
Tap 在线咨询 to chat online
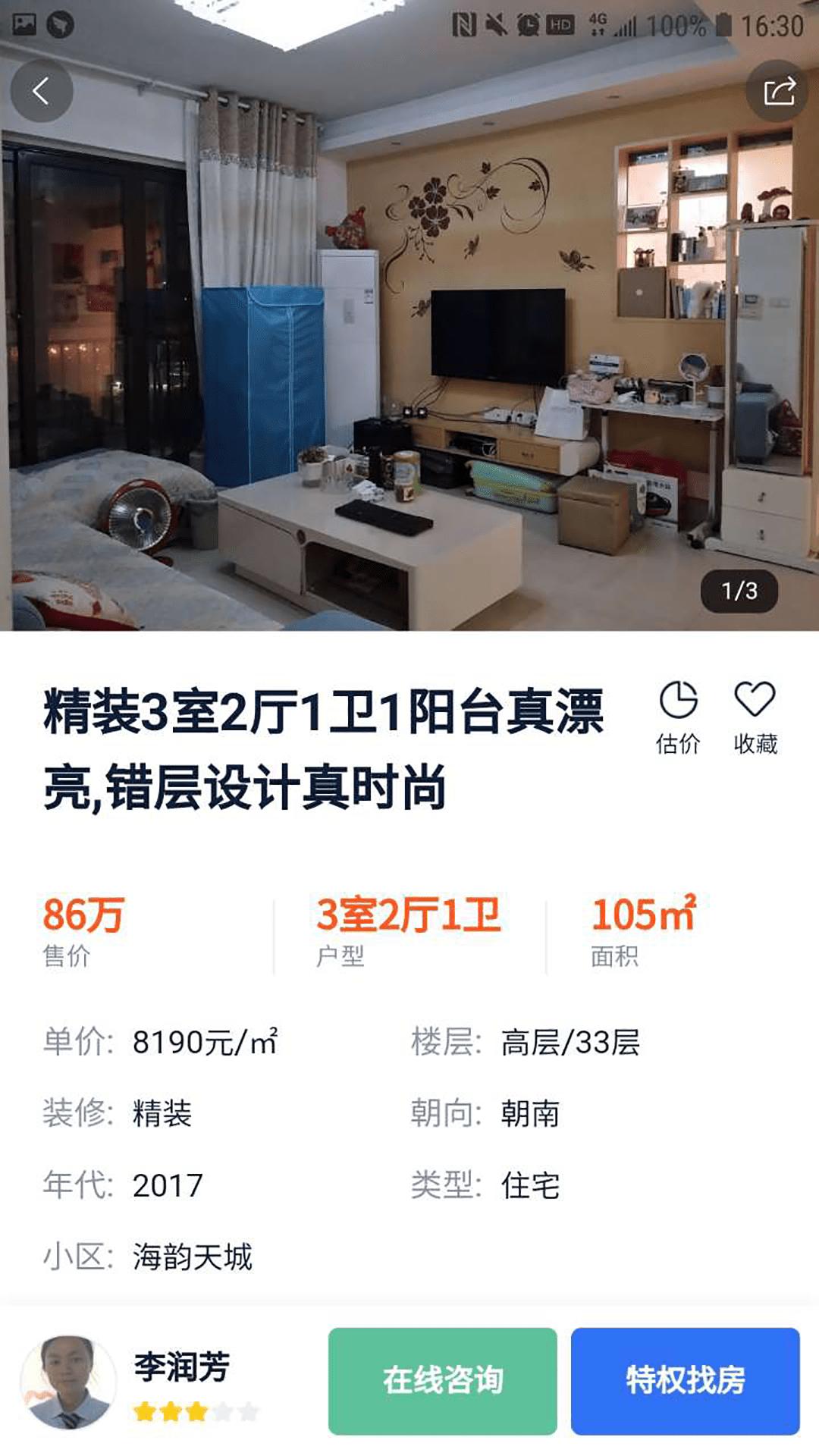point(442,1380)
